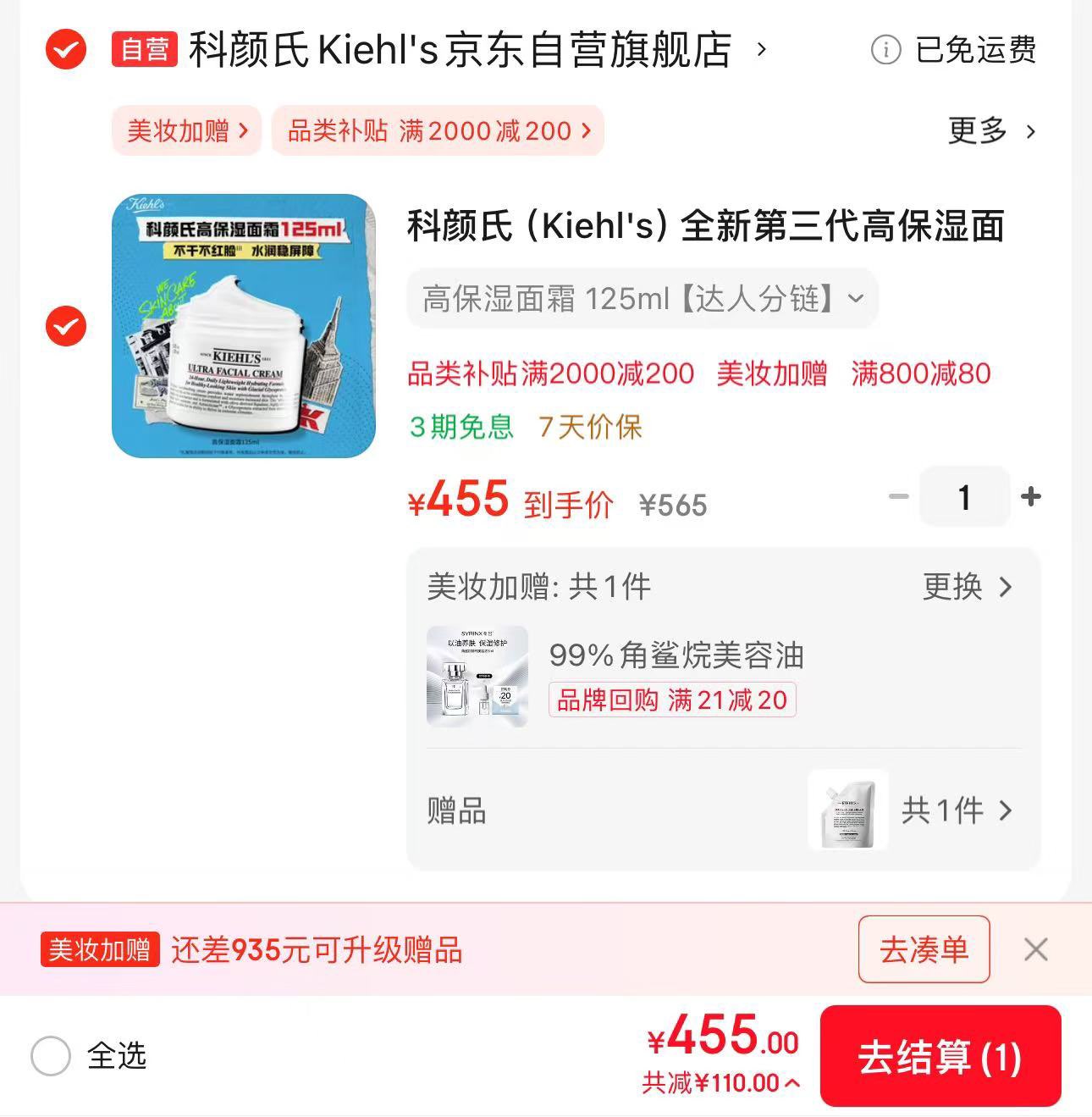The height and width of the screenshot is (1117, 1092).
Task: Open the 美妆加赠 promo chip
Action: coord(186,130)
